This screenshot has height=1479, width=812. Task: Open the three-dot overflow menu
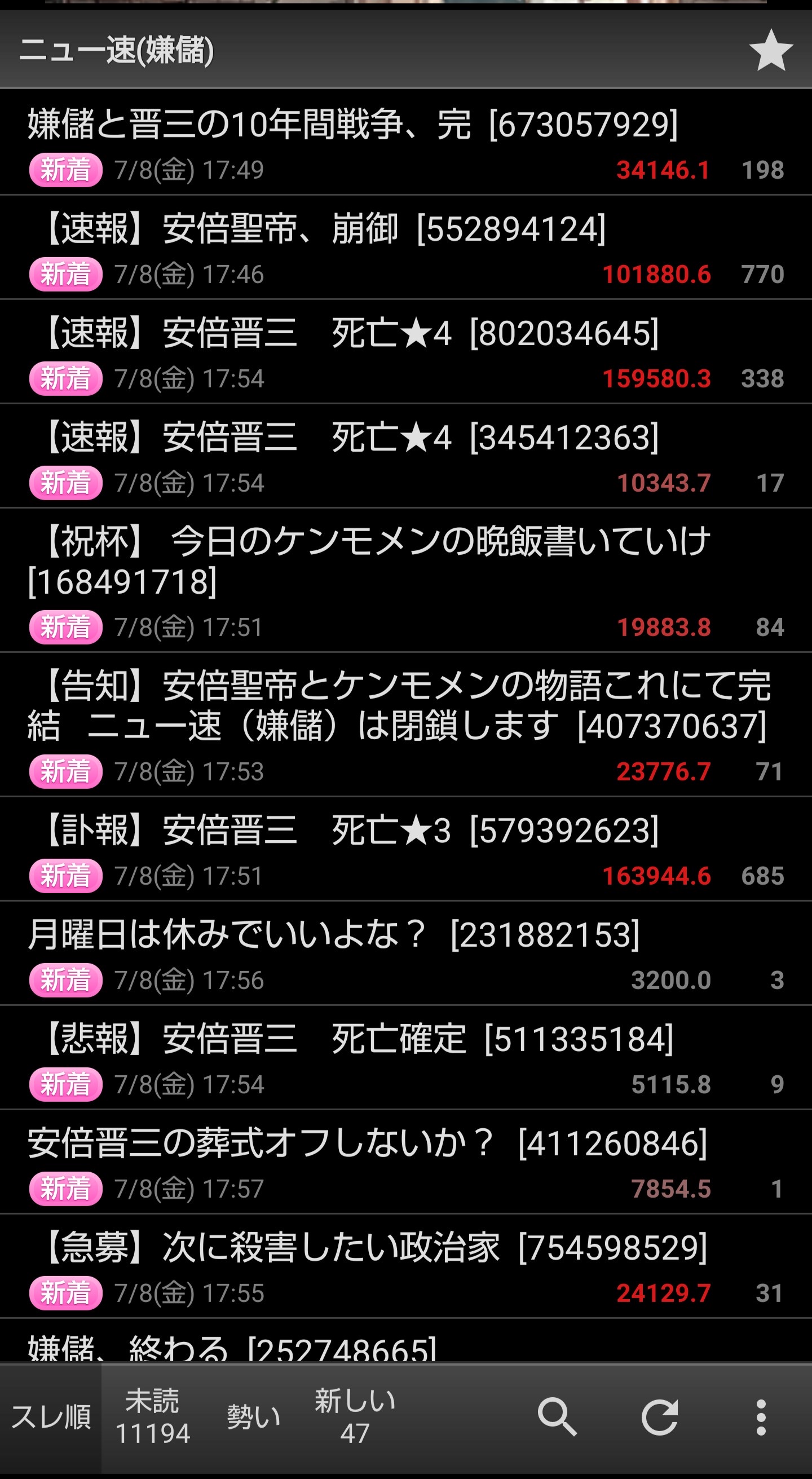pos(761,1417)
